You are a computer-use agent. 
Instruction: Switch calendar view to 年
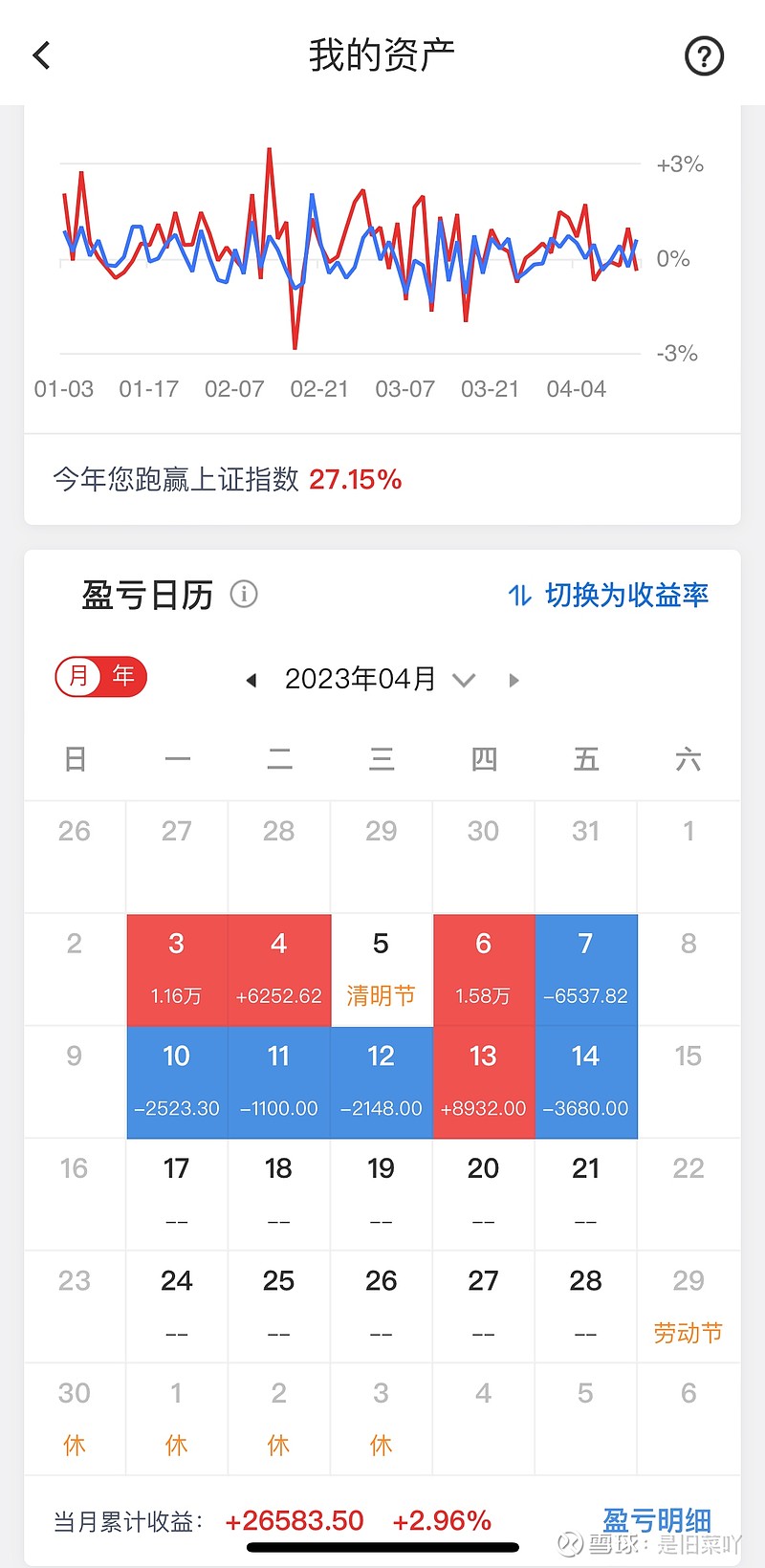(x=124, y=677)
